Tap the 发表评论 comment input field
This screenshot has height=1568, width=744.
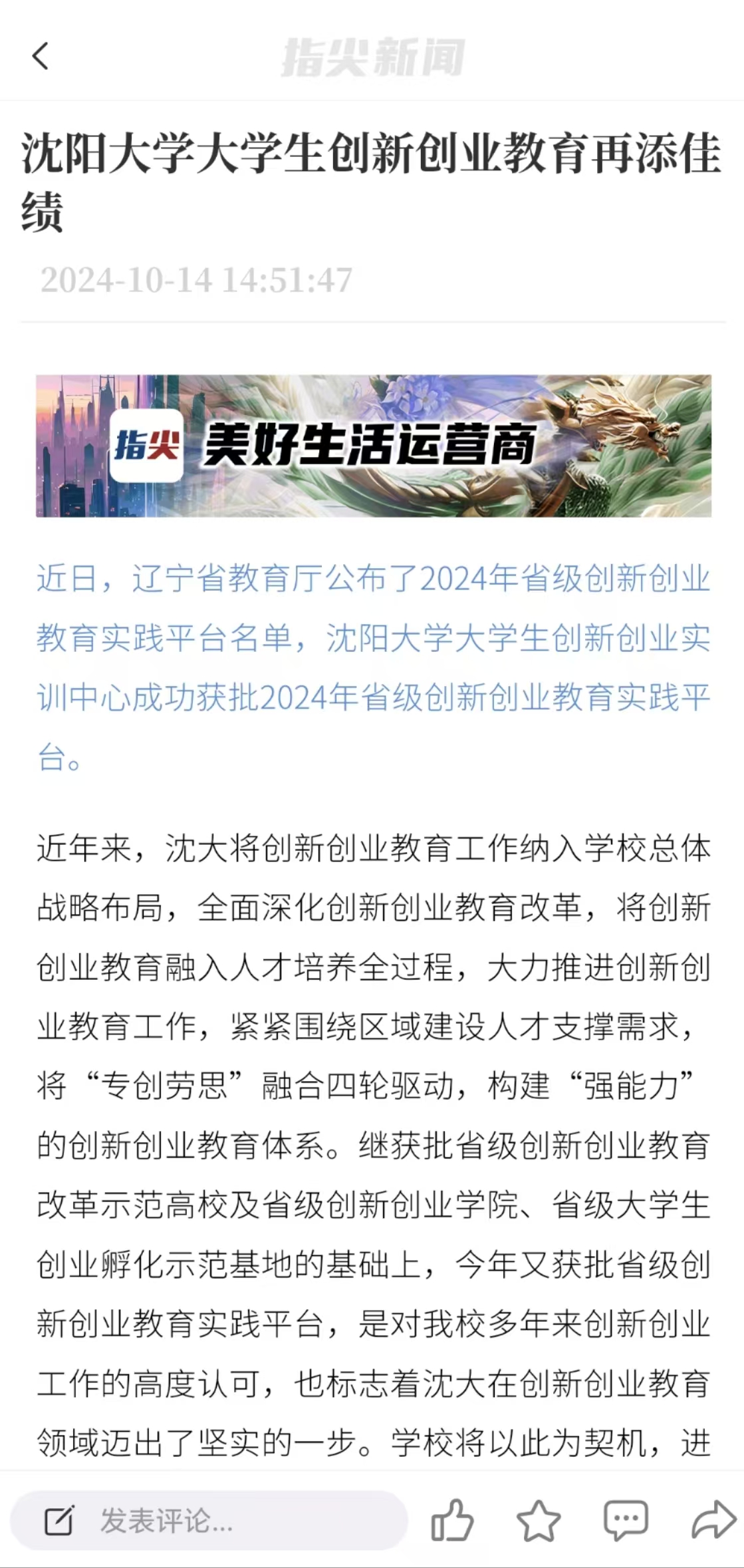[x=209, y=1520]
